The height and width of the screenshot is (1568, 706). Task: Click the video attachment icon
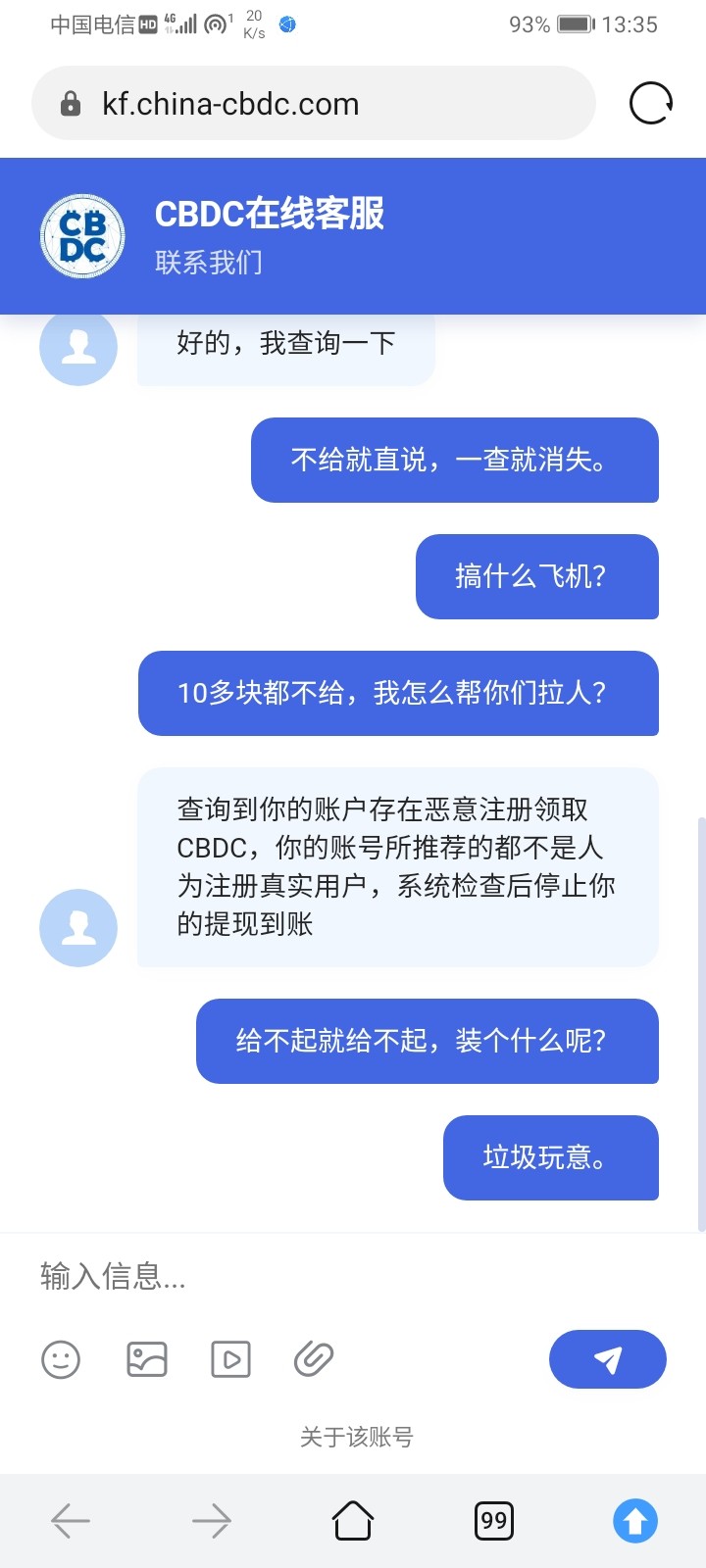click(x=230, y=1359)
